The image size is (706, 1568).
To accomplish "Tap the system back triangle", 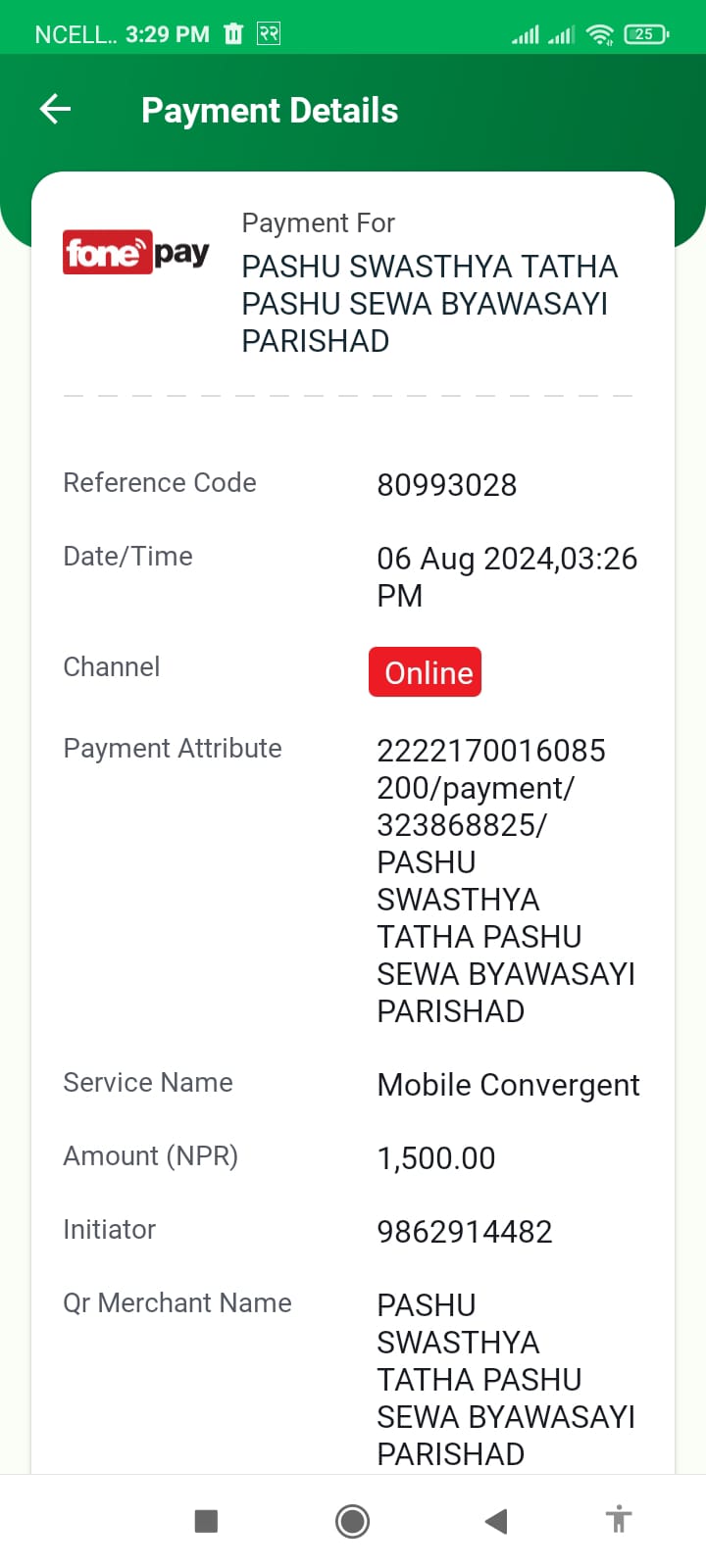I will click(x=496, y=1521).
